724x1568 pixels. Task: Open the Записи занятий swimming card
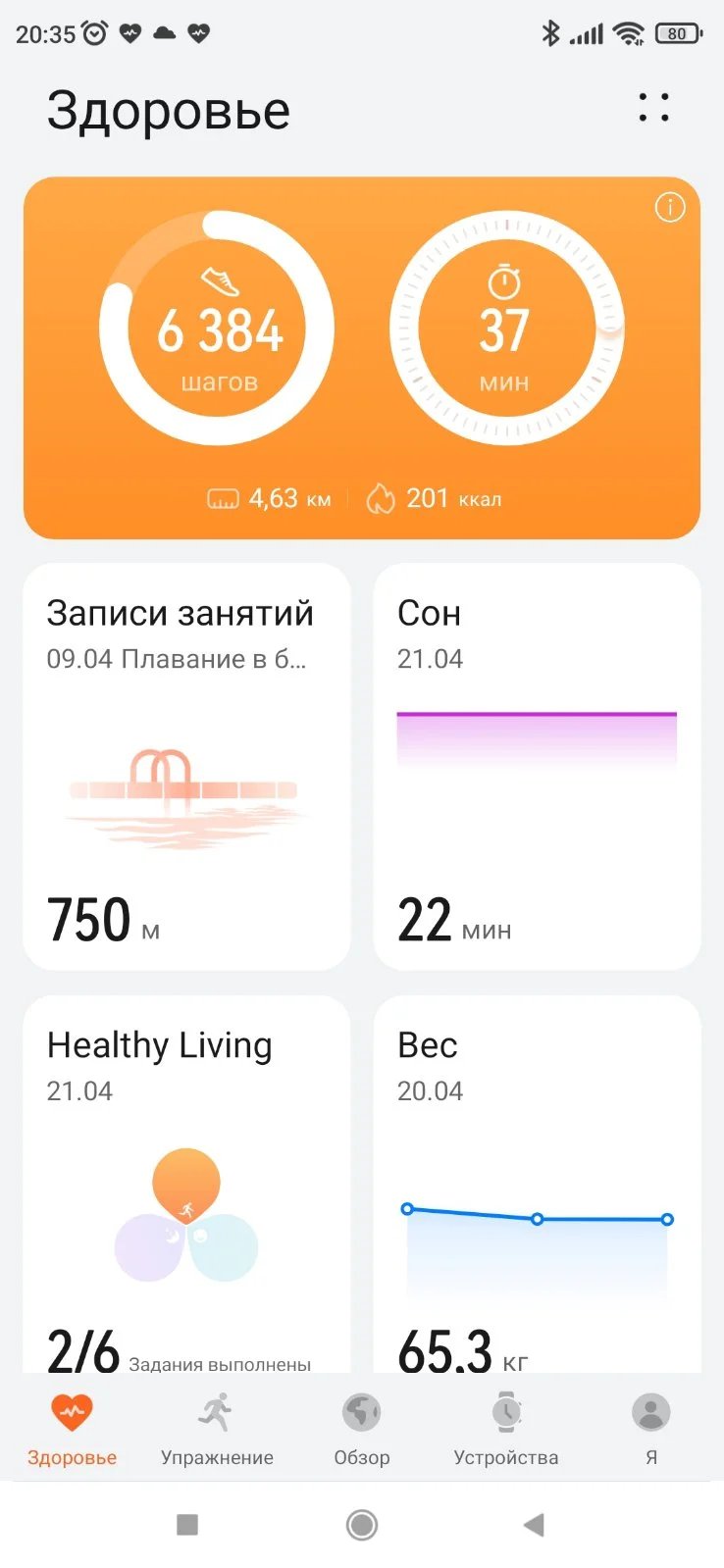(x=186, y=766)
